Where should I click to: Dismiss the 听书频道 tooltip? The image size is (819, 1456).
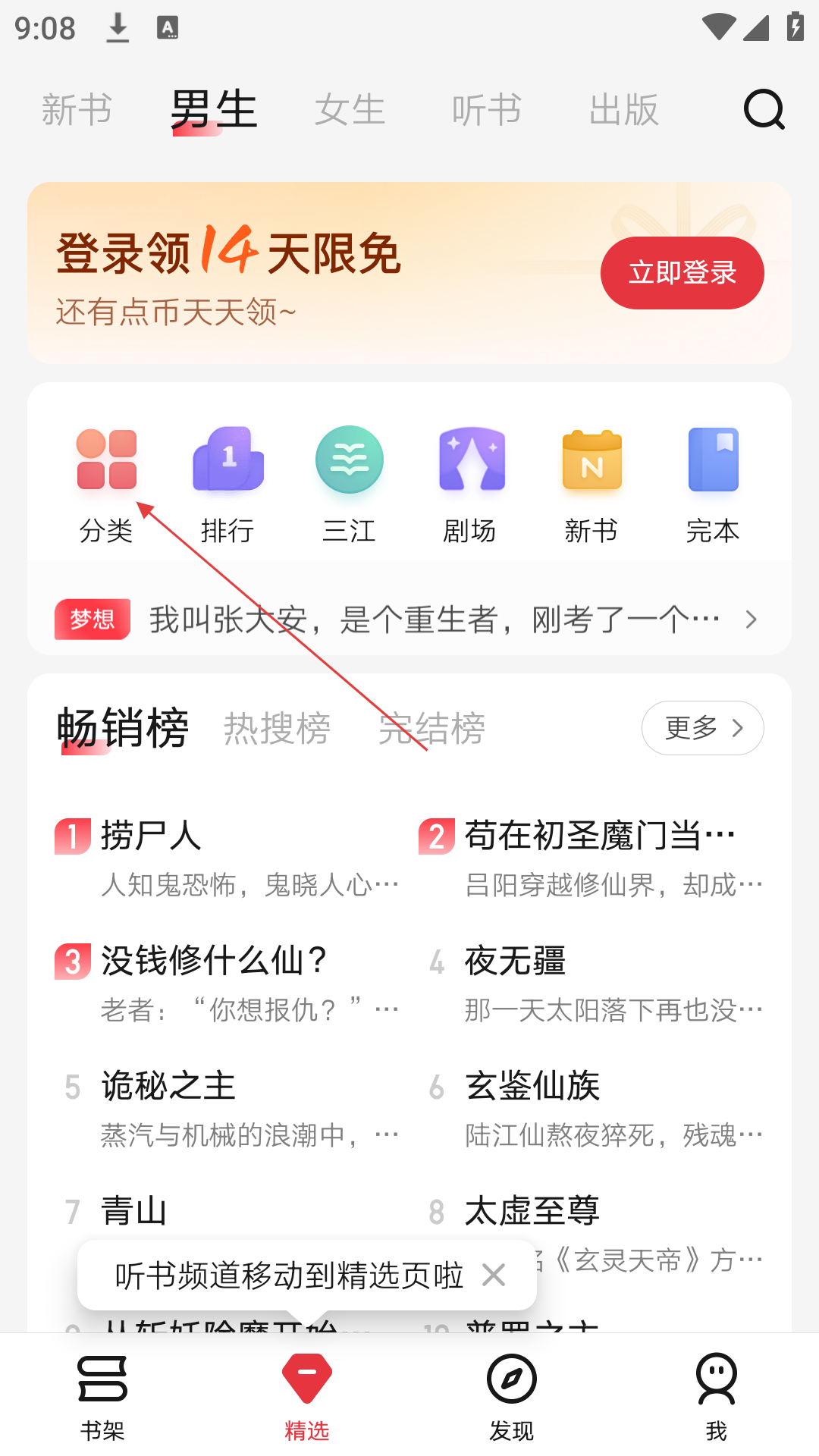click(494, 1275)
